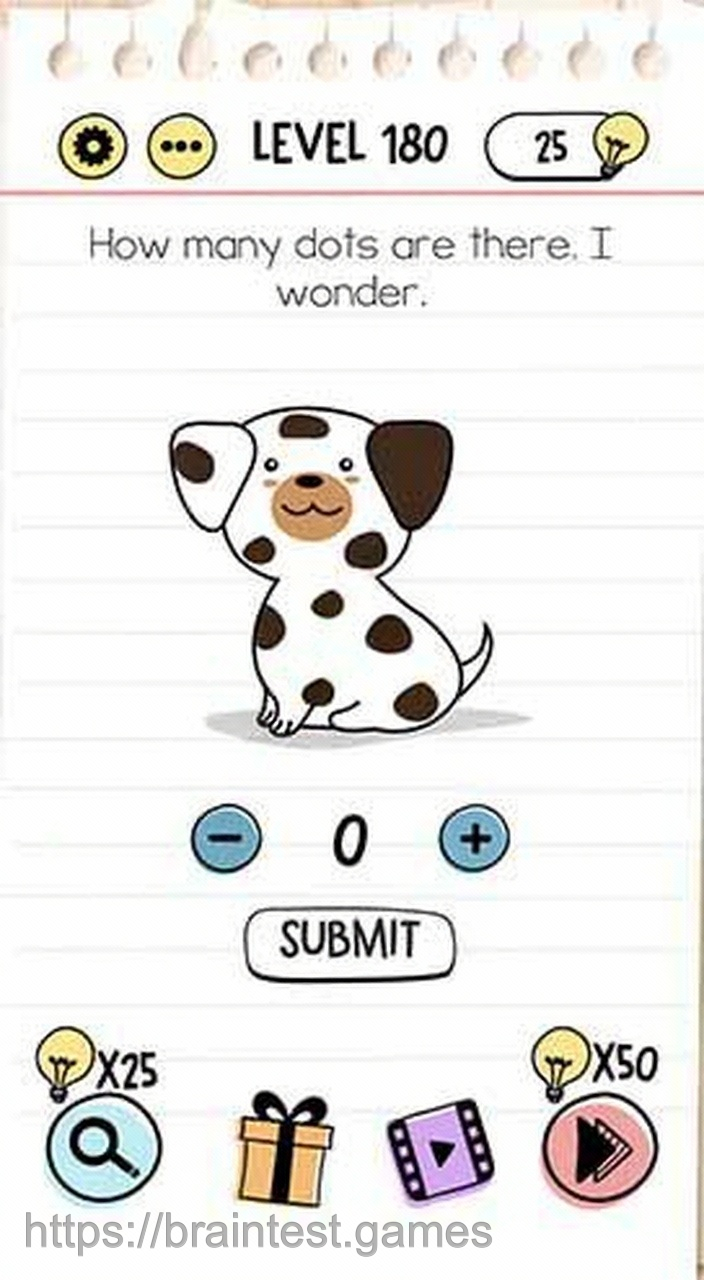Submit the answer
This screenshot has width=704, height=1280.
coord(350,942)
